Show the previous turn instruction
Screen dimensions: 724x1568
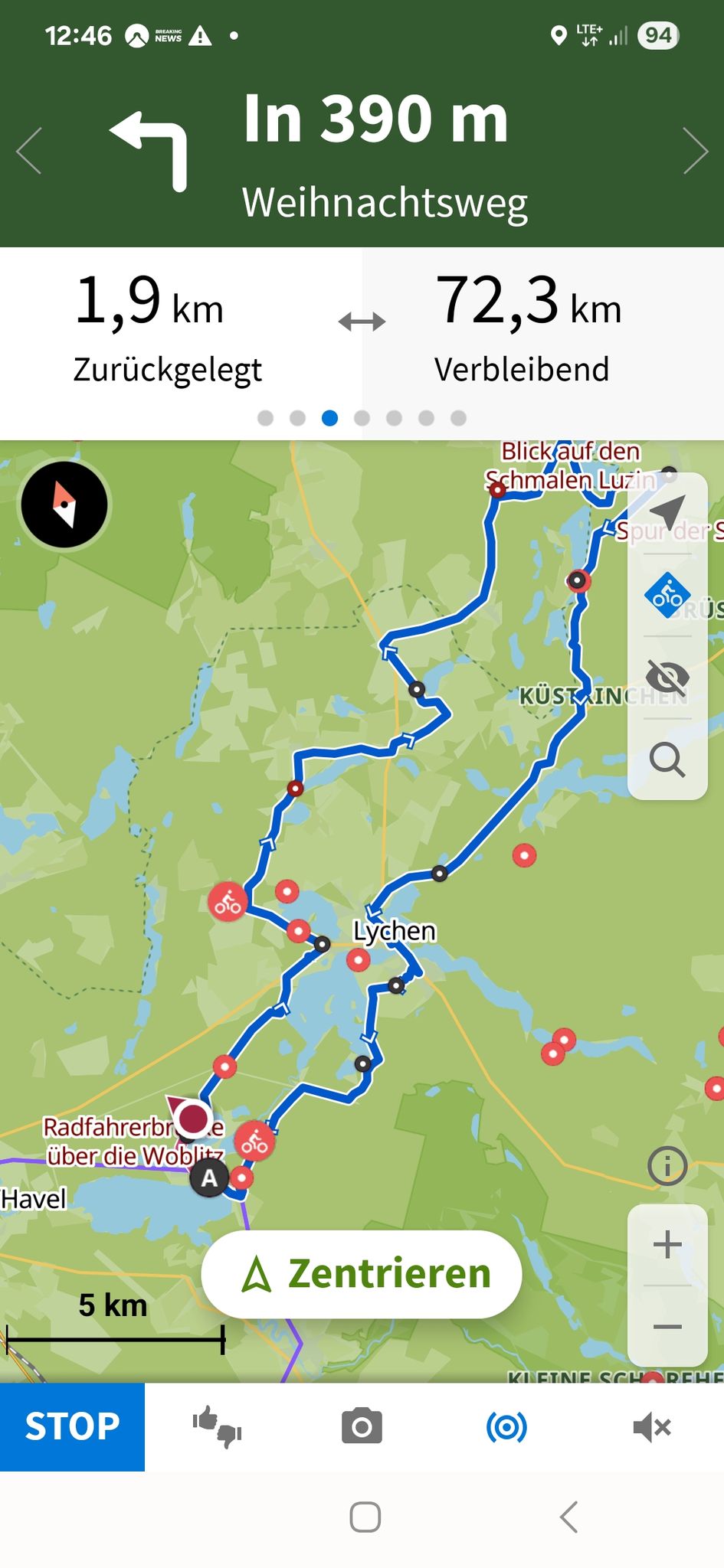(x=29, y=151)
